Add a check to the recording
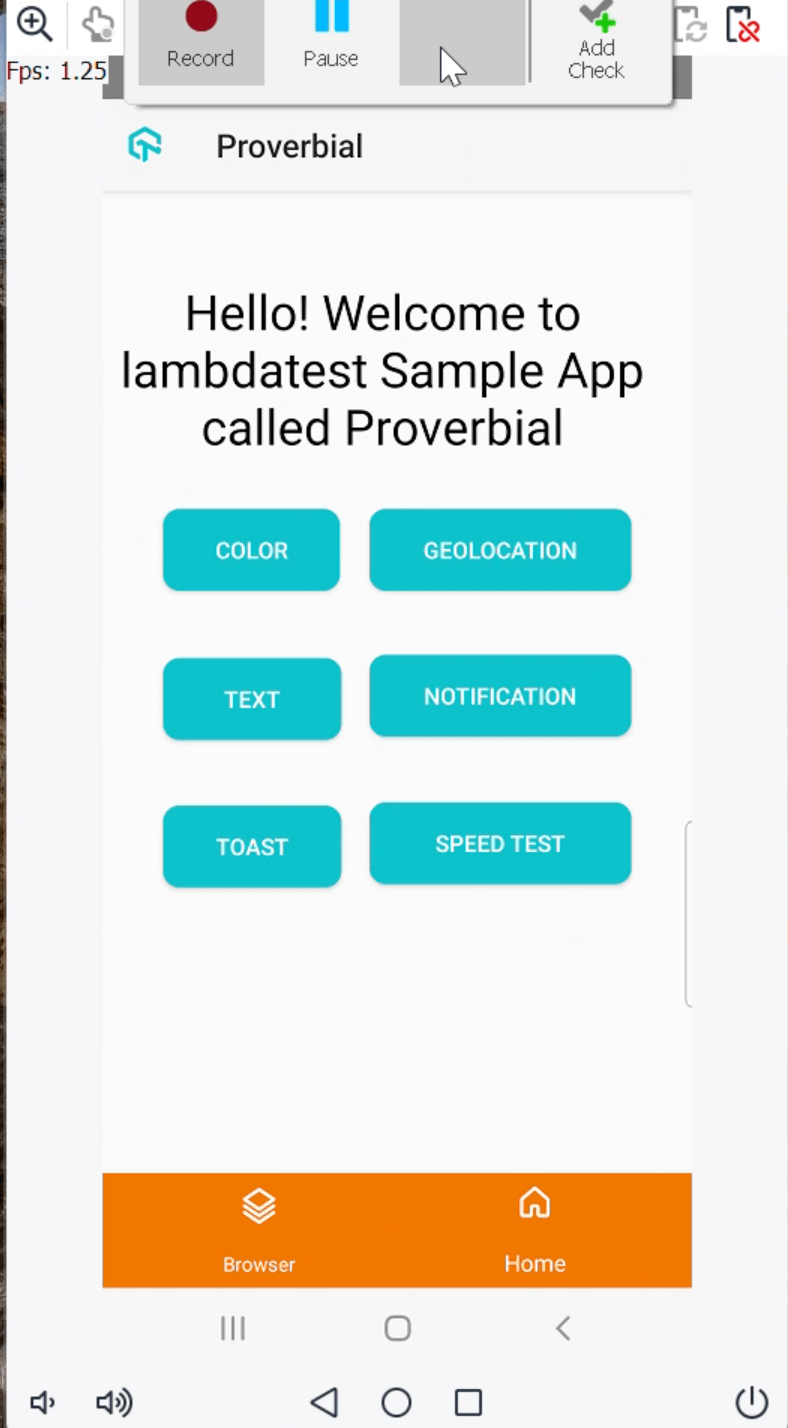The width and height of the screenshot is (788, 1428). (x=596, y=42)
